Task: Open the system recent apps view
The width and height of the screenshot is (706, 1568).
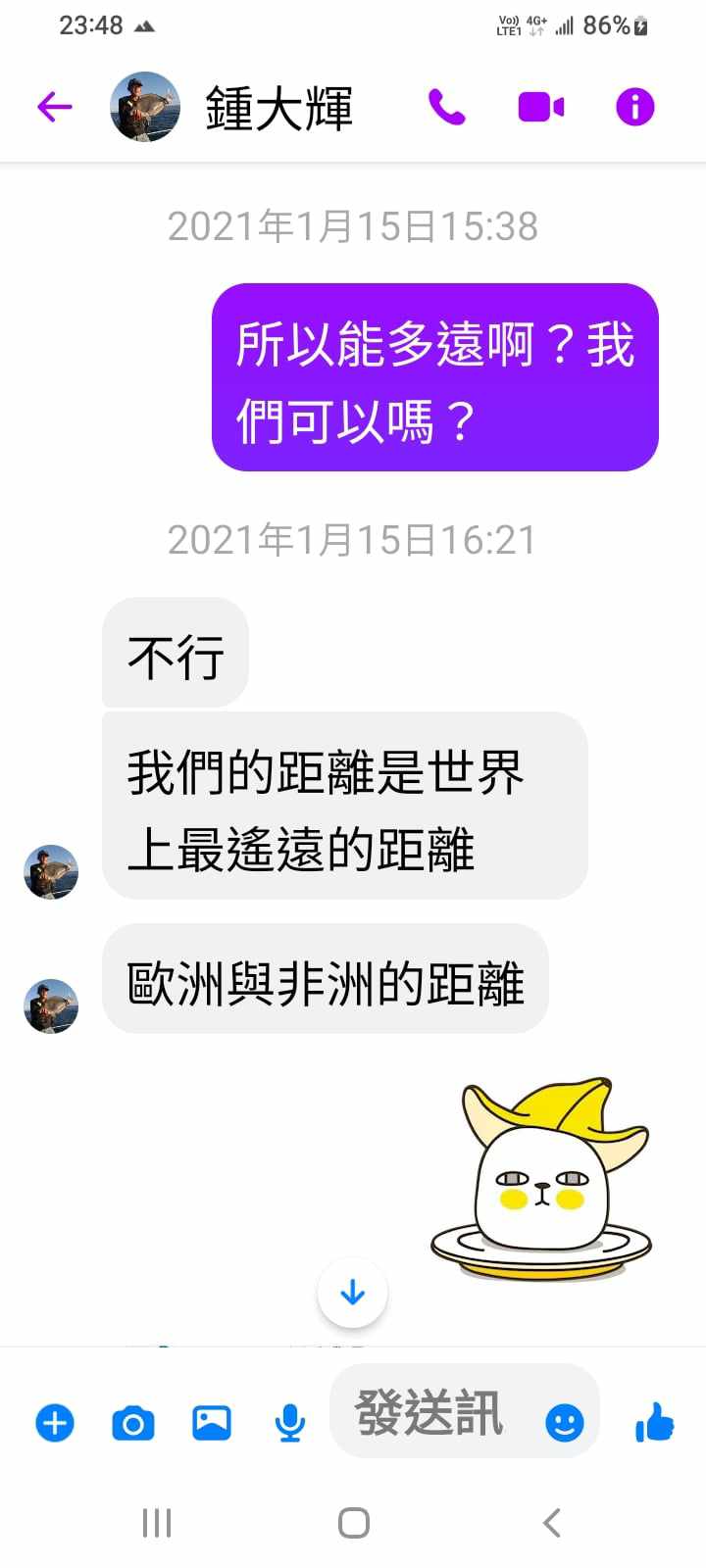Action: pyautogui.click(x=157, y=1523)
